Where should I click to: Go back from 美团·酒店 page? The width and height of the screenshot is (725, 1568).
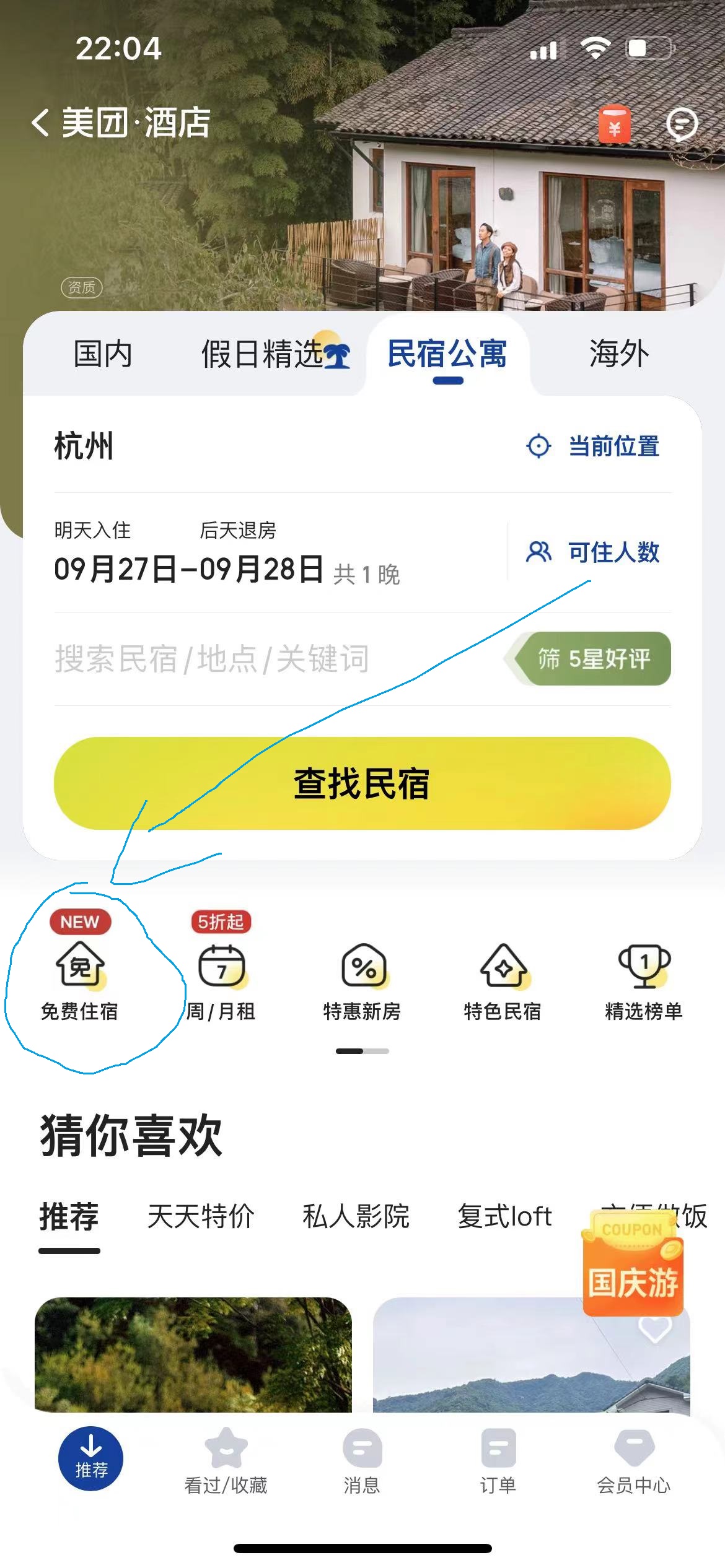coord(41,122)
